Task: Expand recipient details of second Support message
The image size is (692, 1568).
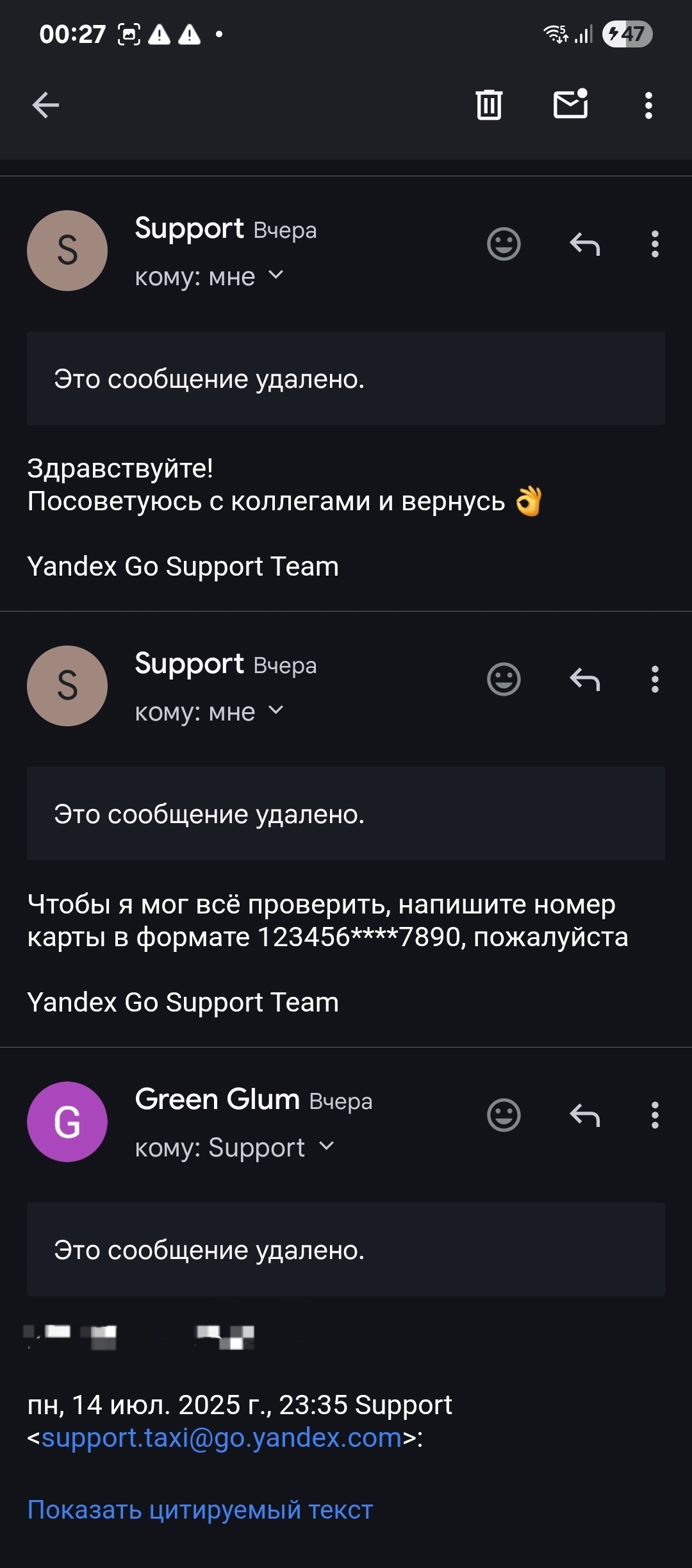Action: point(276,711)
